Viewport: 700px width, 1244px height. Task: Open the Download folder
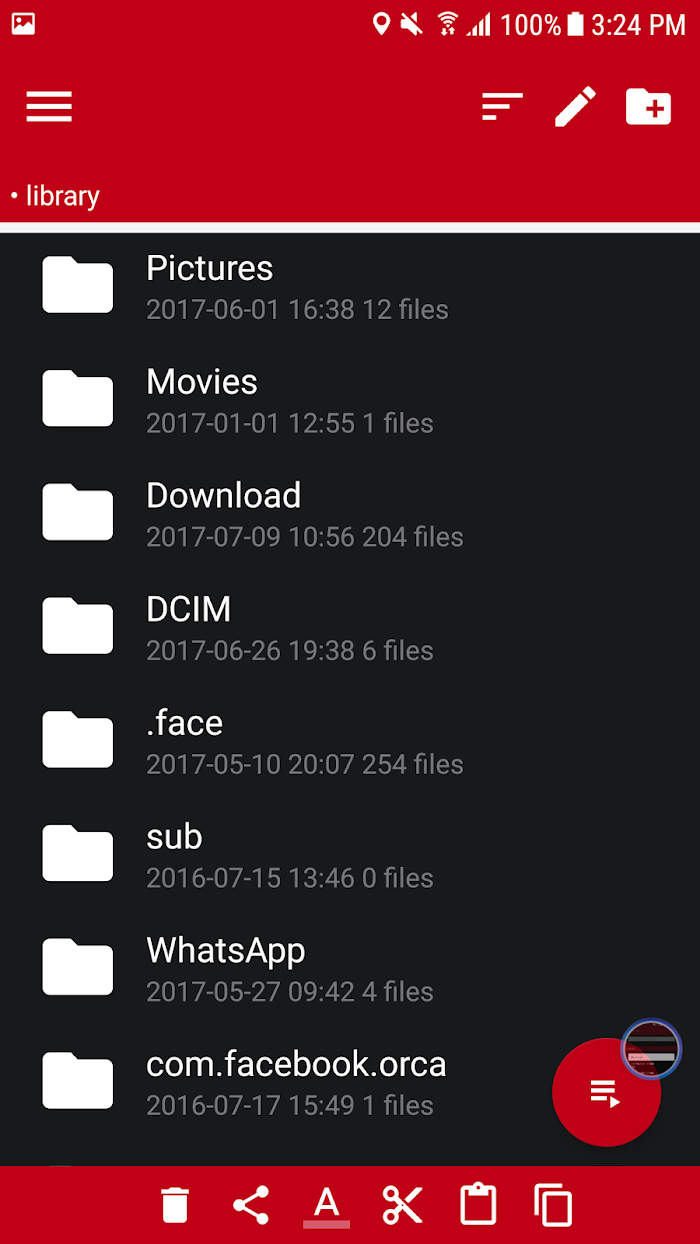(350, 515)
